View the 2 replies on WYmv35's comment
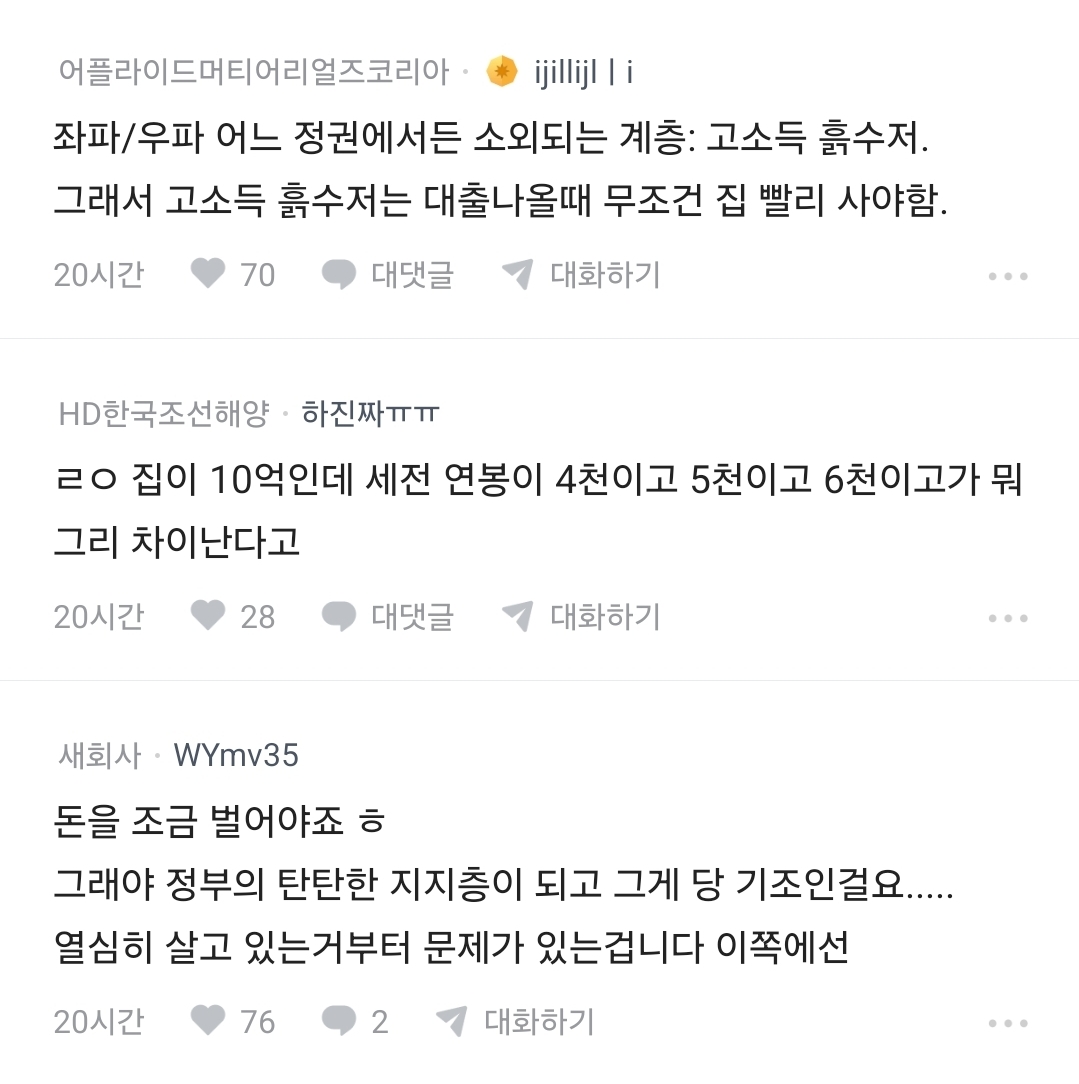Viewport: 1079px width, 1084px height. click(354, 1021)
